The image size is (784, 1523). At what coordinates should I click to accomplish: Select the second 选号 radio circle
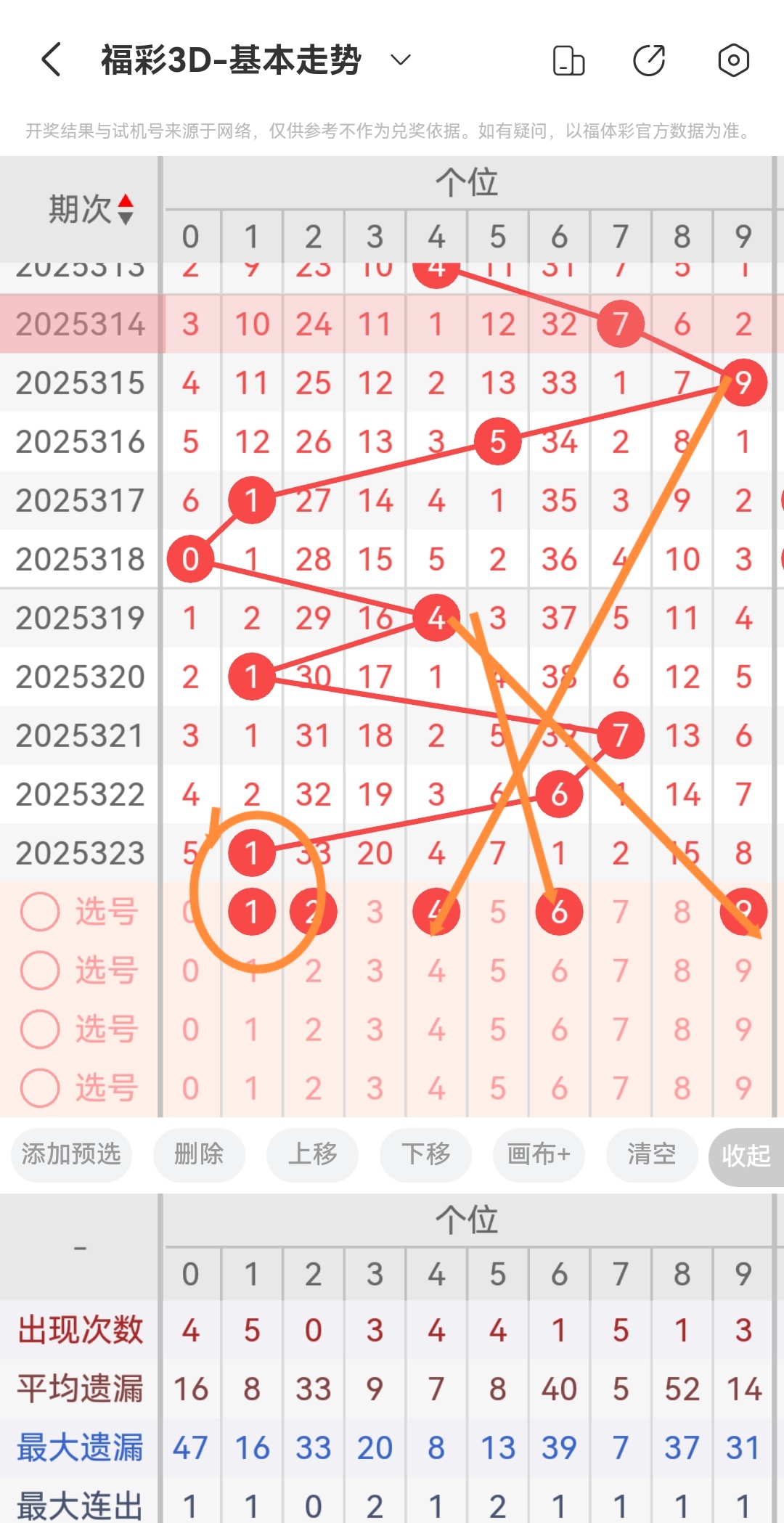(x=41, y=970)
